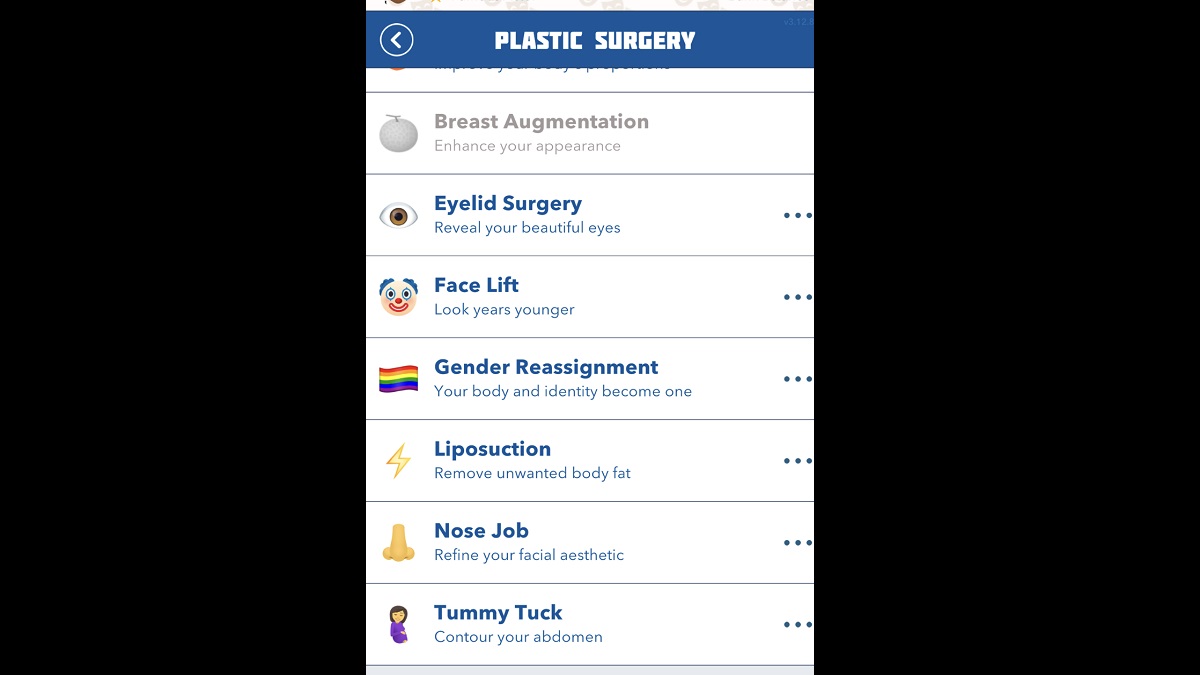Choose Gender Reassignment surgery

click(x=589, y=379)
